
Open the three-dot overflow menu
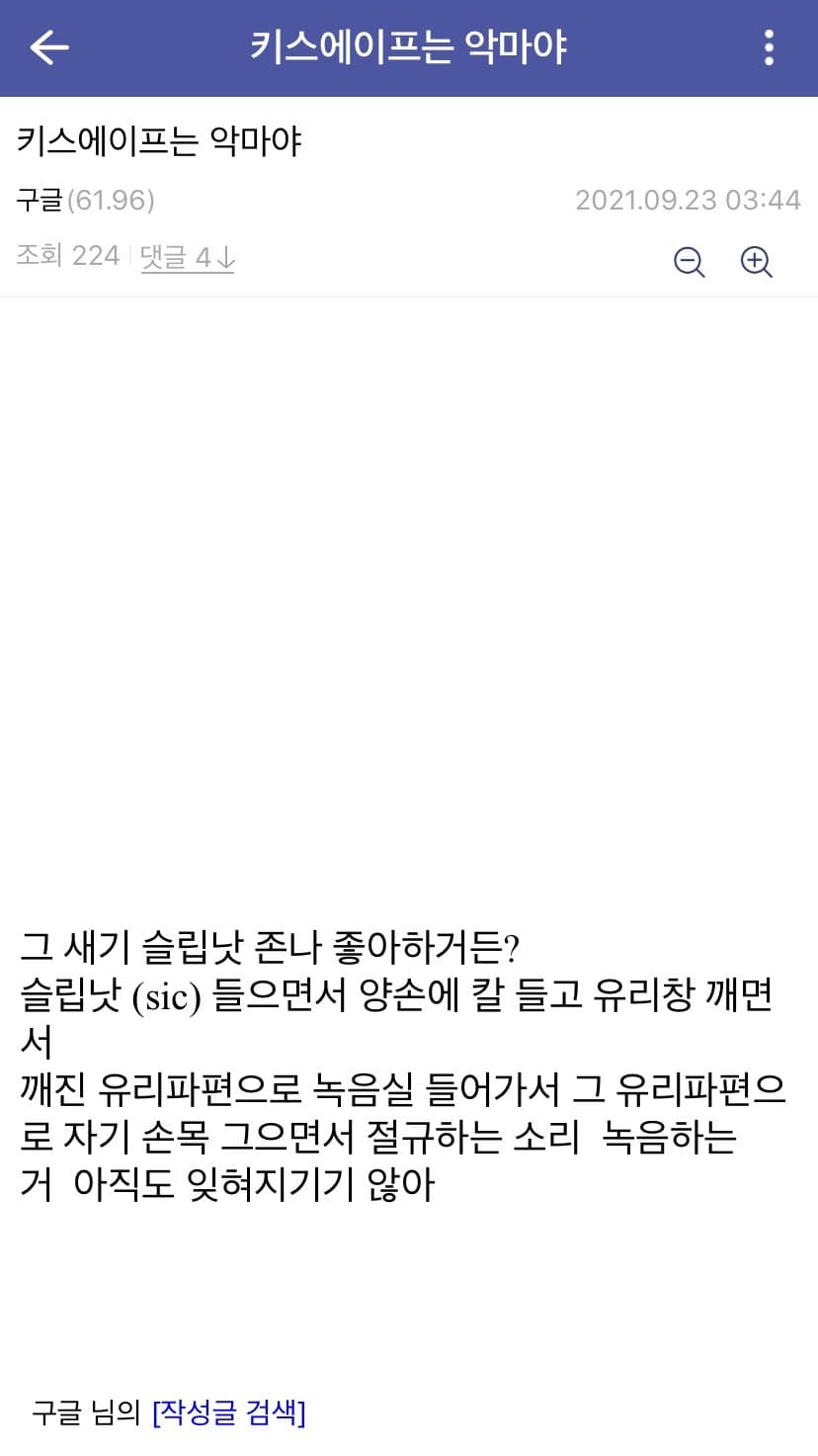(769, 47)
